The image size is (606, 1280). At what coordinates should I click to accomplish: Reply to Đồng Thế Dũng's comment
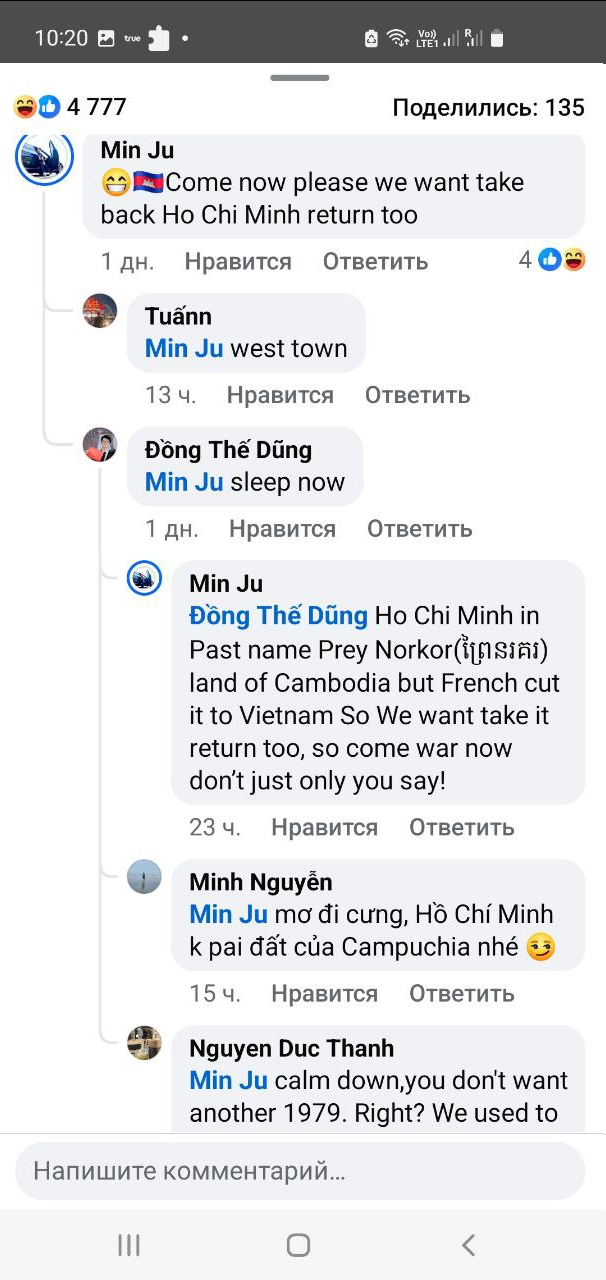click(419, 529)
